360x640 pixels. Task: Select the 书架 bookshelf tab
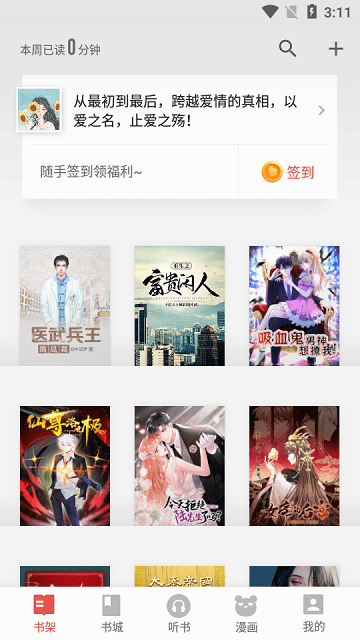[44, 613]
